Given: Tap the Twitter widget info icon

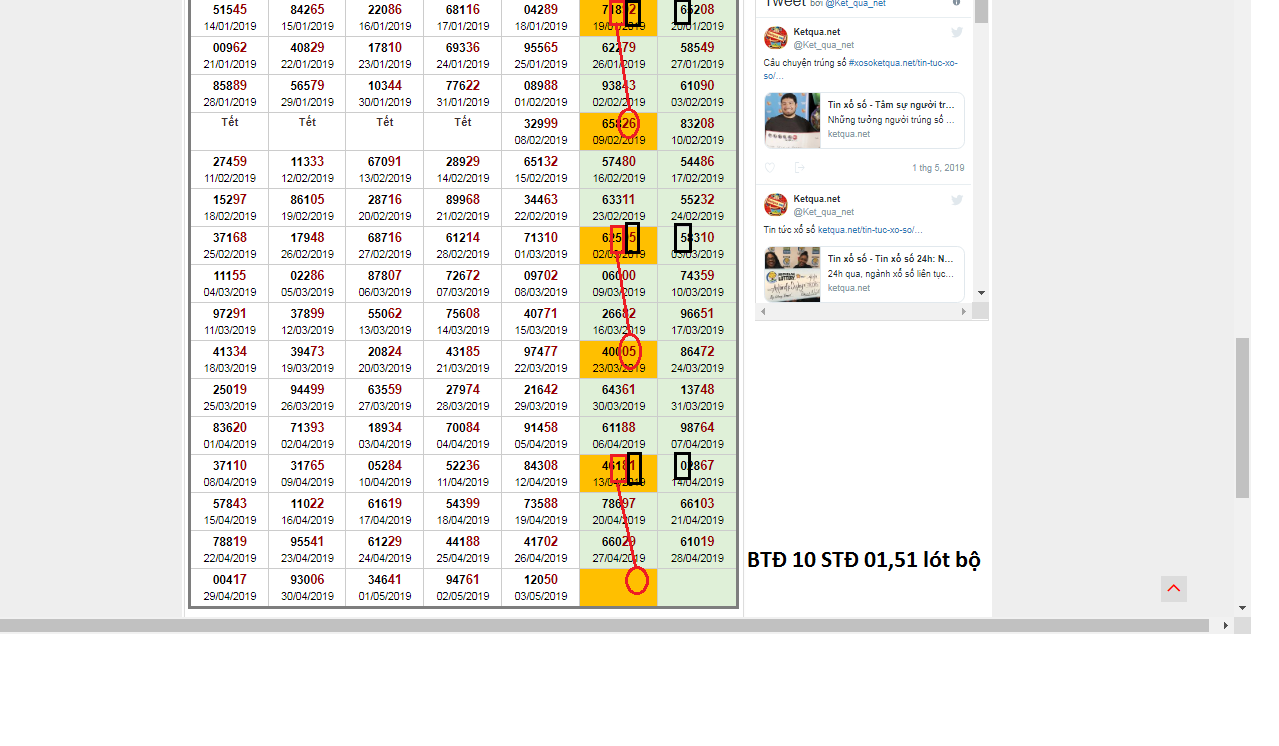Looking at the screenshot, I should [x=956, y=3].
